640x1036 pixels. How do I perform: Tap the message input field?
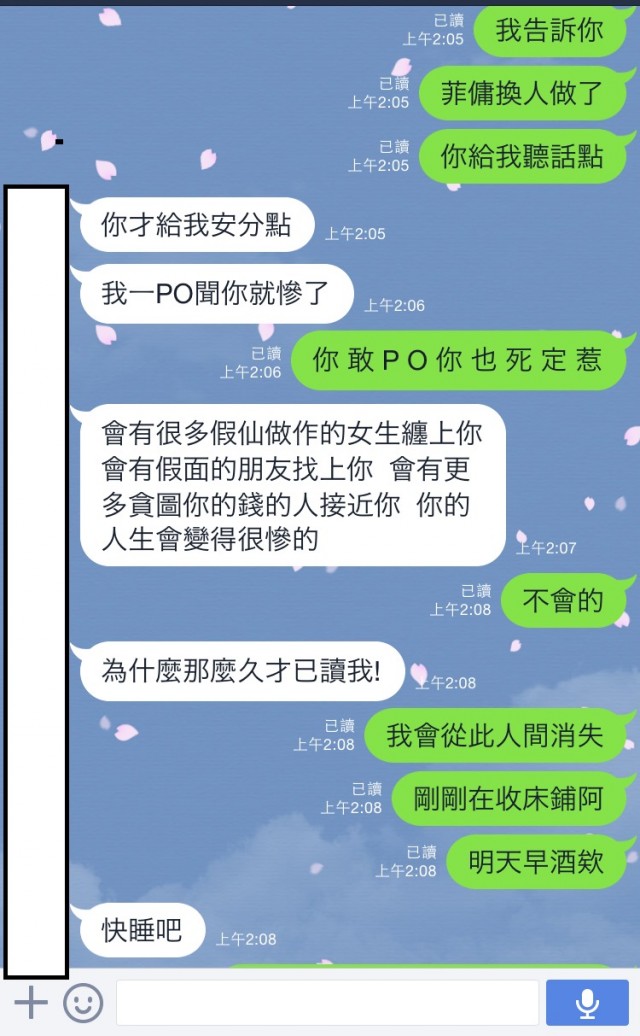coord(327,1003)
